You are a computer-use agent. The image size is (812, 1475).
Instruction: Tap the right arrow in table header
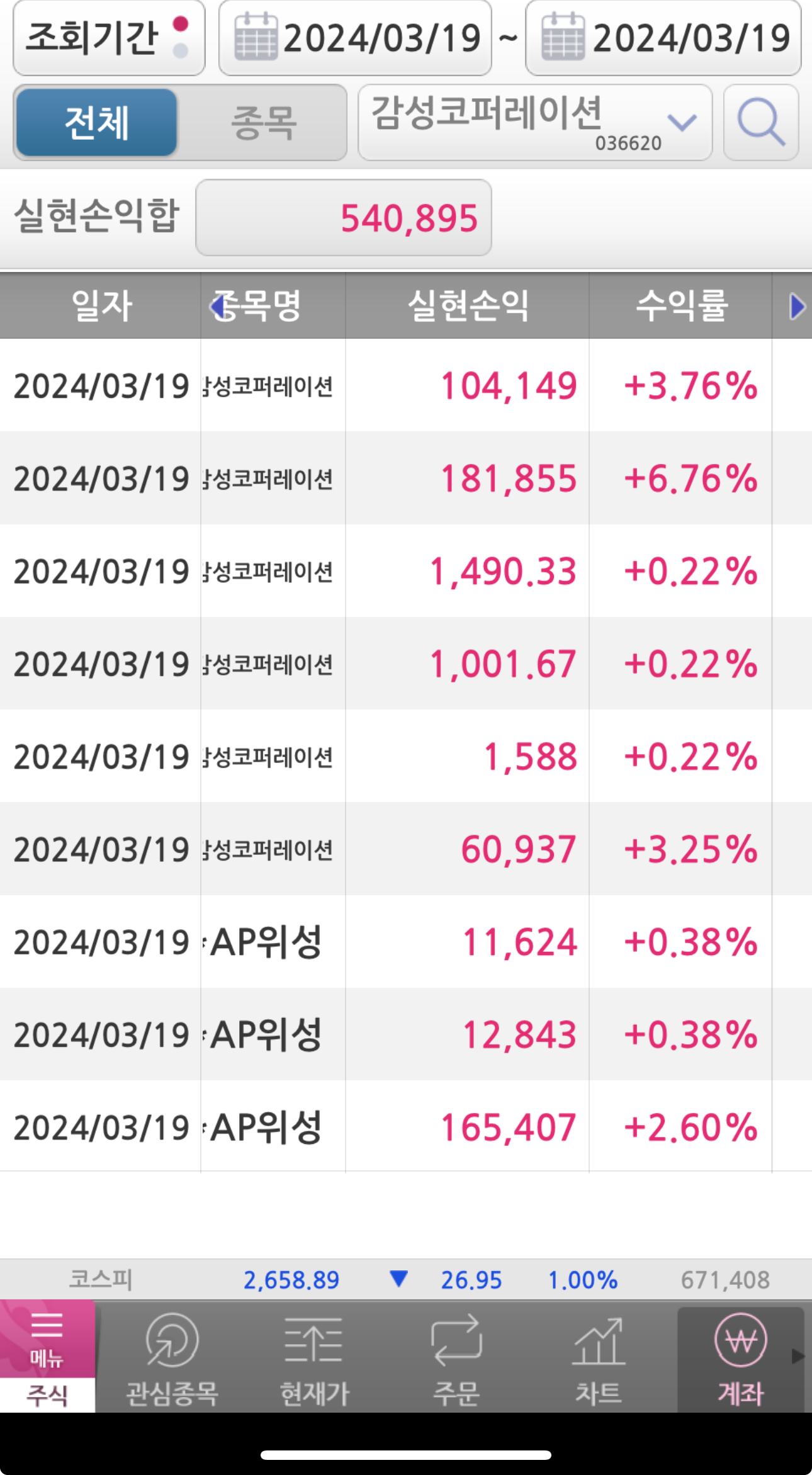[x=796, y=307]
